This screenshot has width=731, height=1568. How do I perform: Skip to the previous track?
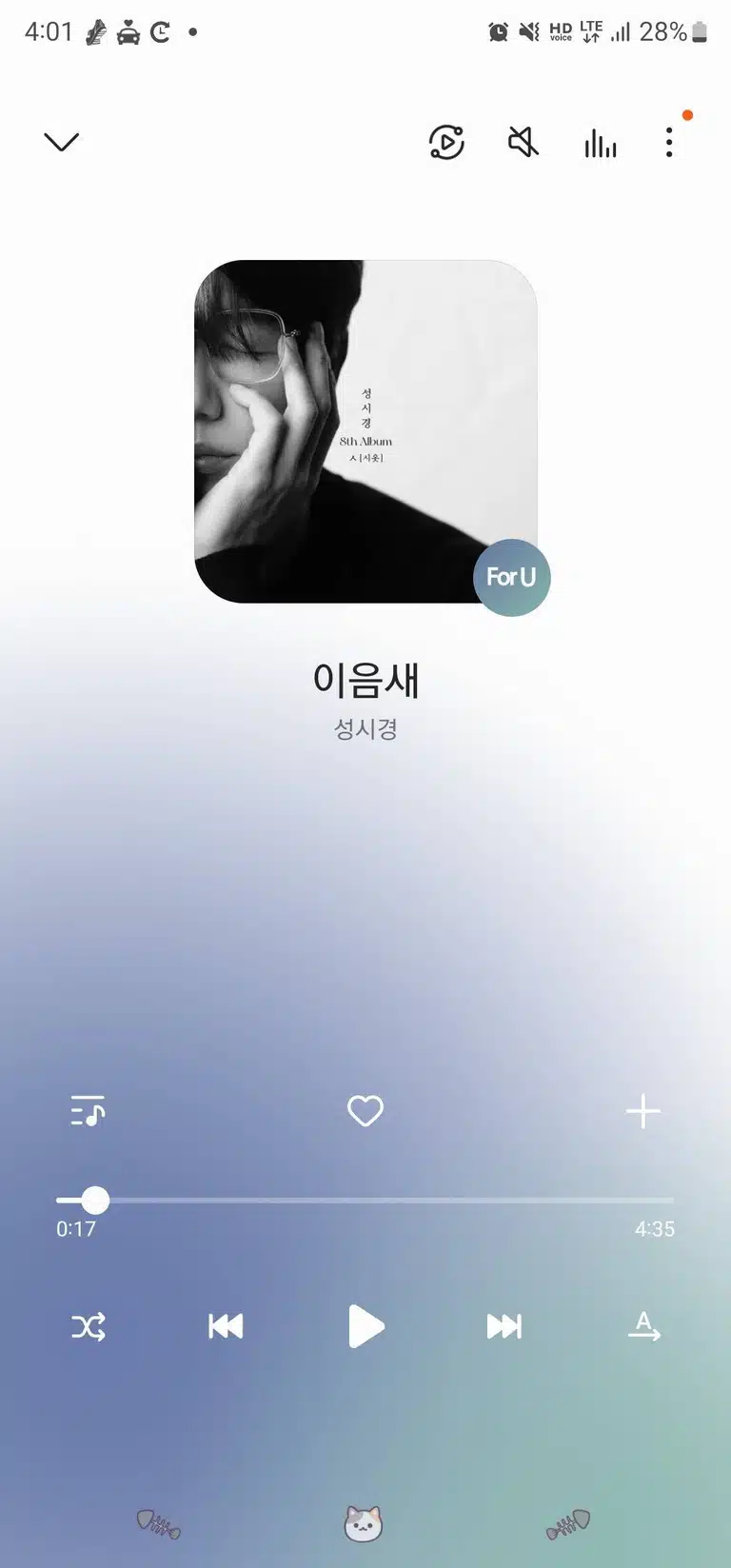point(226,1326)
